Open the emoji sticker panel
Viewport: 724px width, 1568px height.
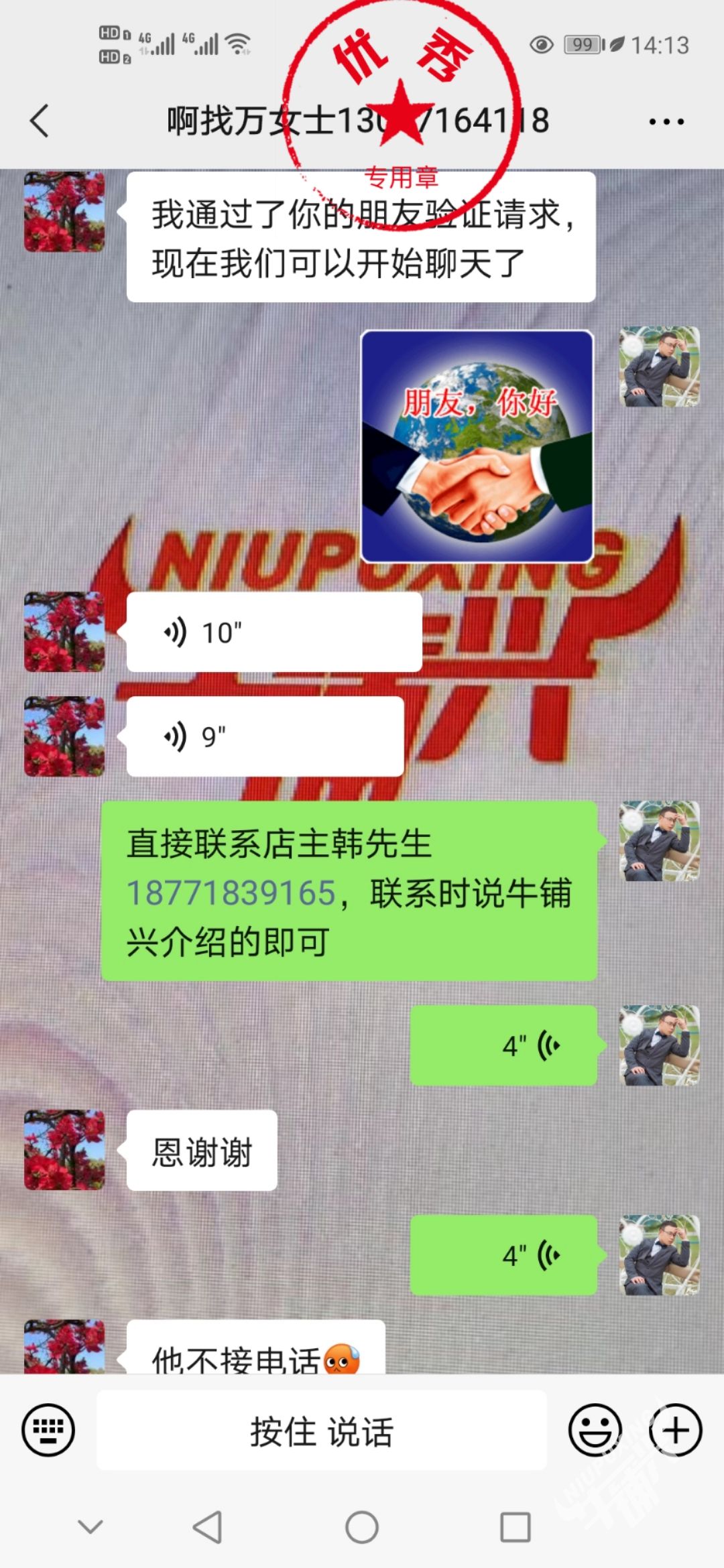point(595,1430)
